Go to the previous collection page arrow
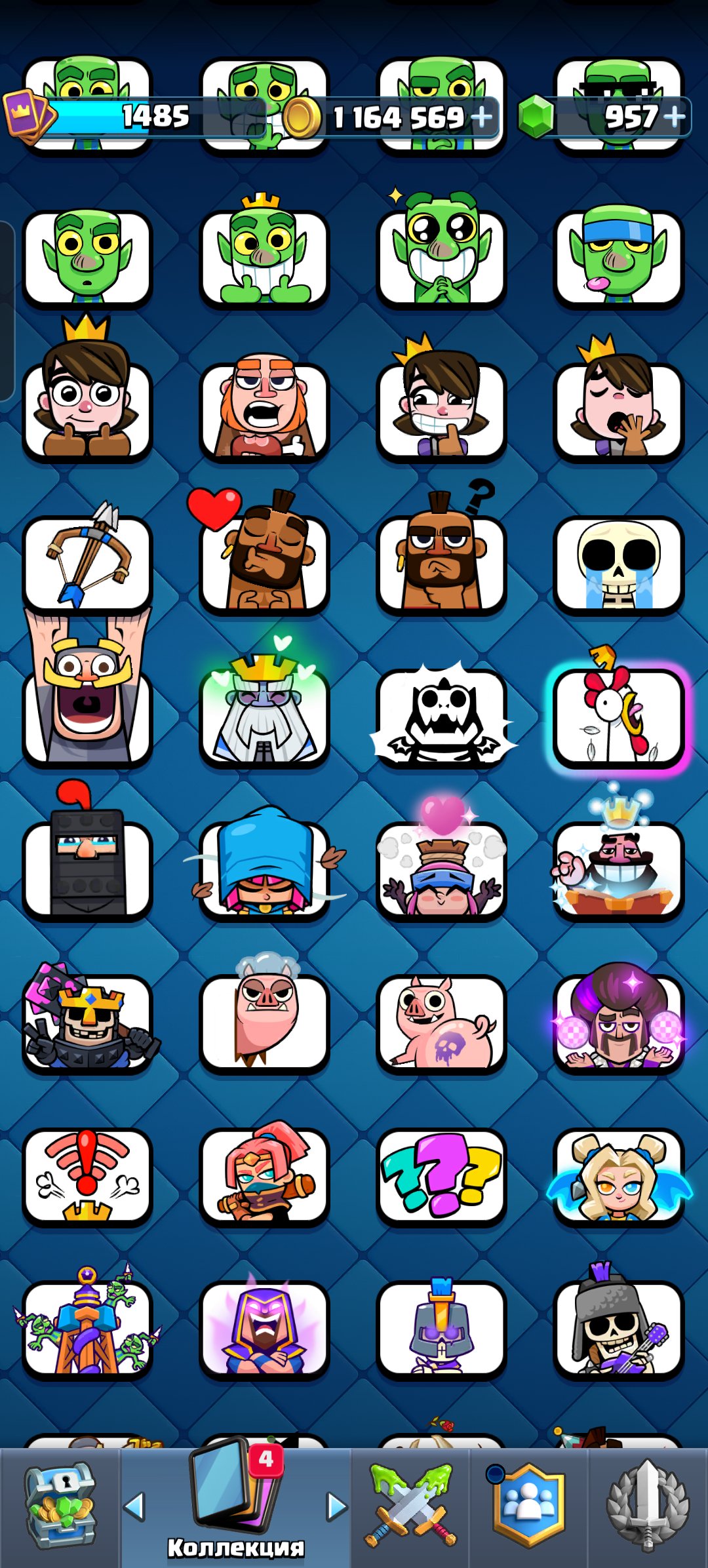This screenshot has height=1568, width=708. (x=134, y=1506)
